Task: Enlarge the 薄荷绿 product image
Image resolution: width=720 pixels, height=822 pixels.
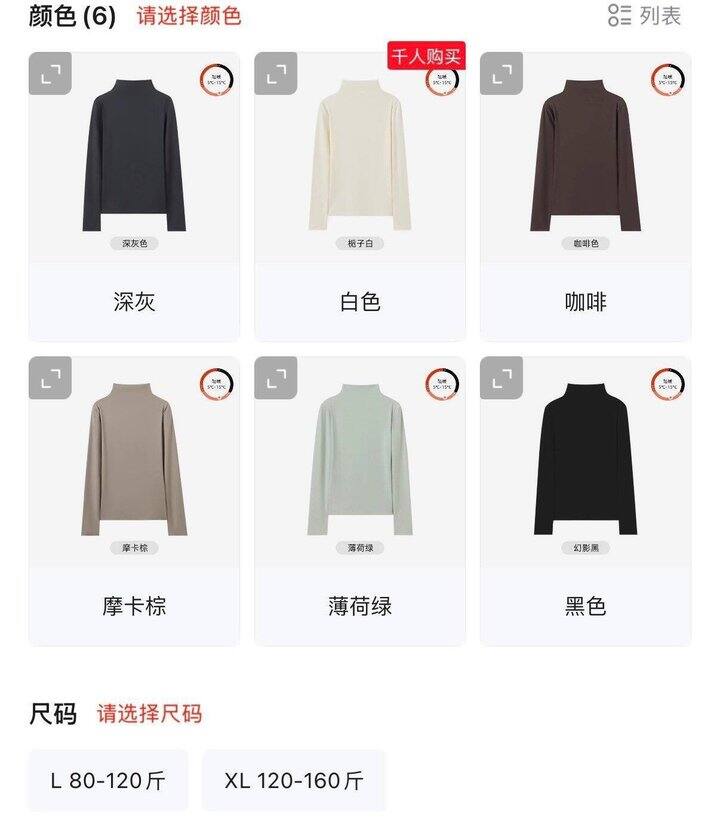Action: 276,378
